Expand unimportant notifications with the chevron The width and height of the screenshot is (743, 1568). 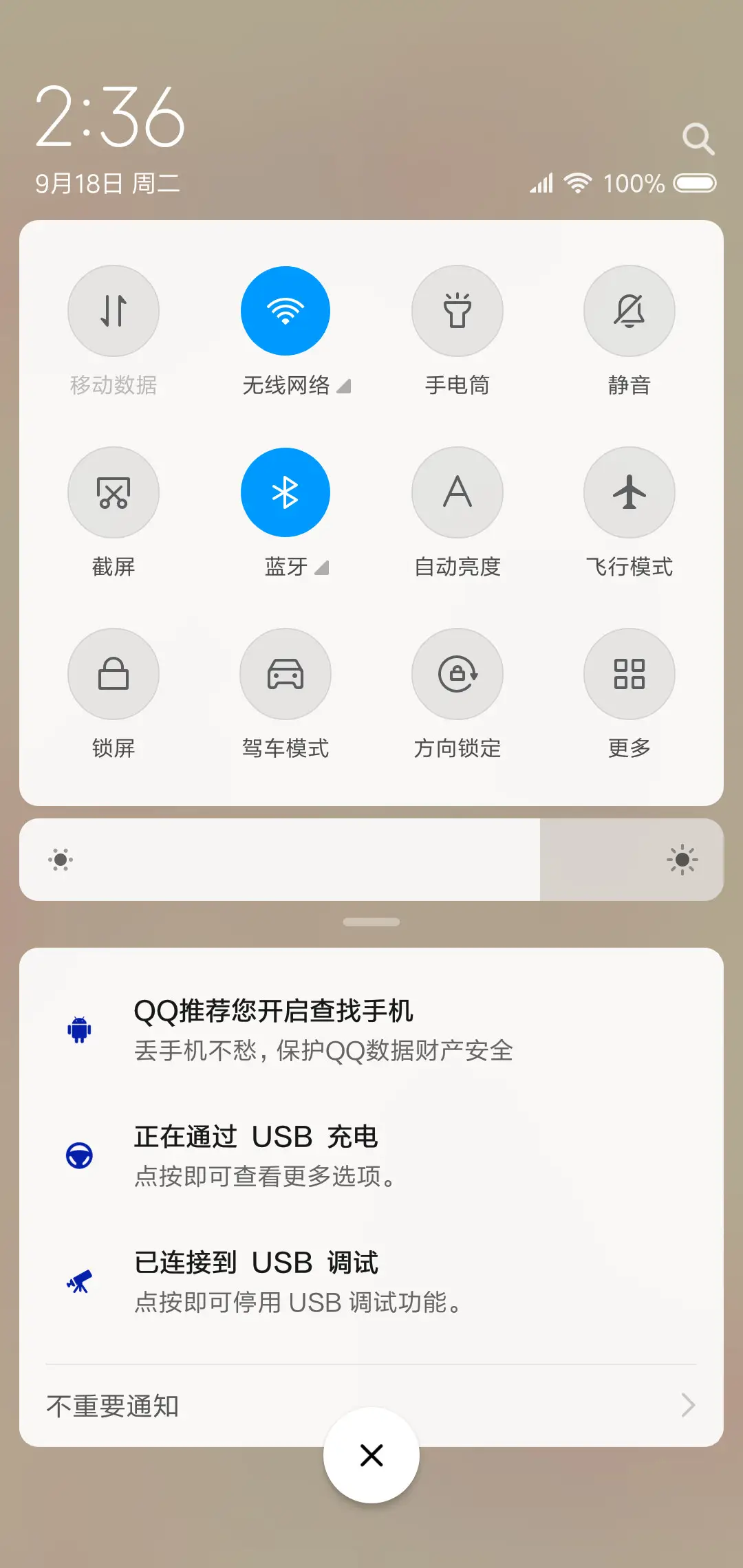click(x=687, y=1406)
